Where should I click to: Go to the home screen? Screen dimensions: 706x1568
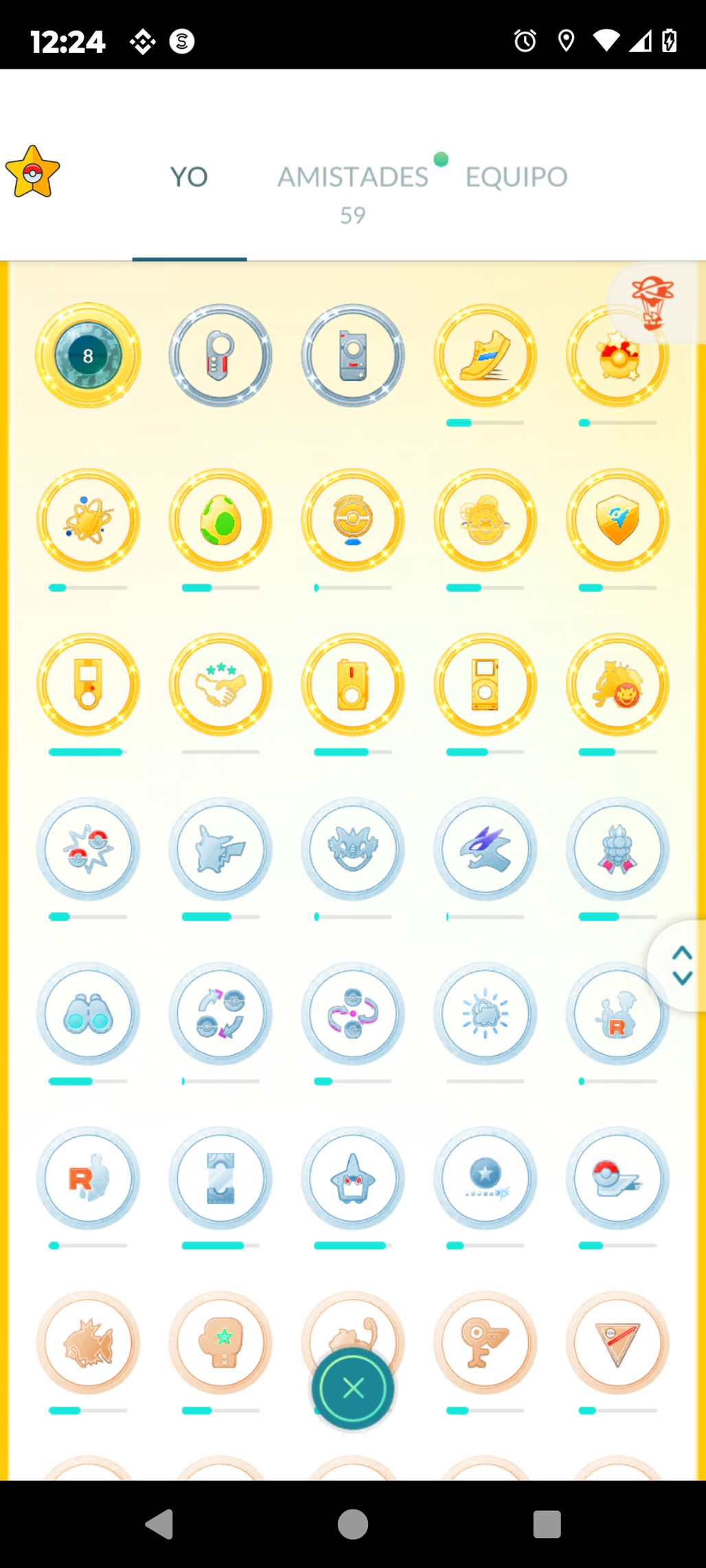click(x=353, y=1524)
